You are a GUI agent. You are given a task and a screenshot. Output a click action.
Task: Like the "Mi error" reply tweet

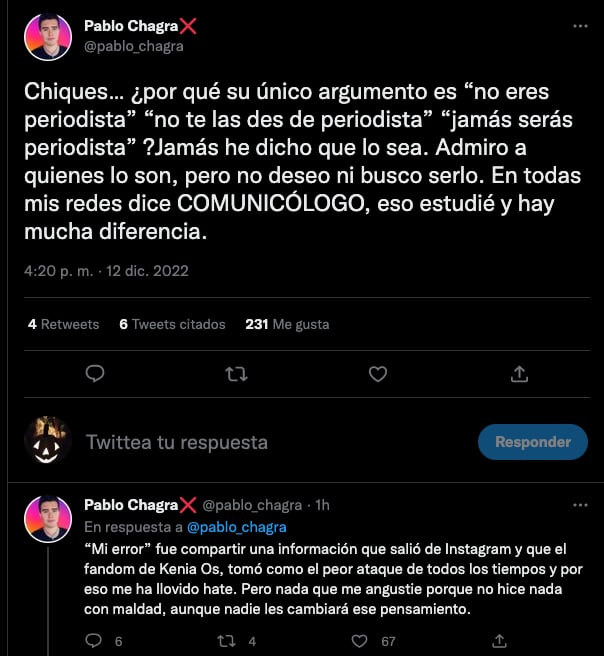click(360, 641)
